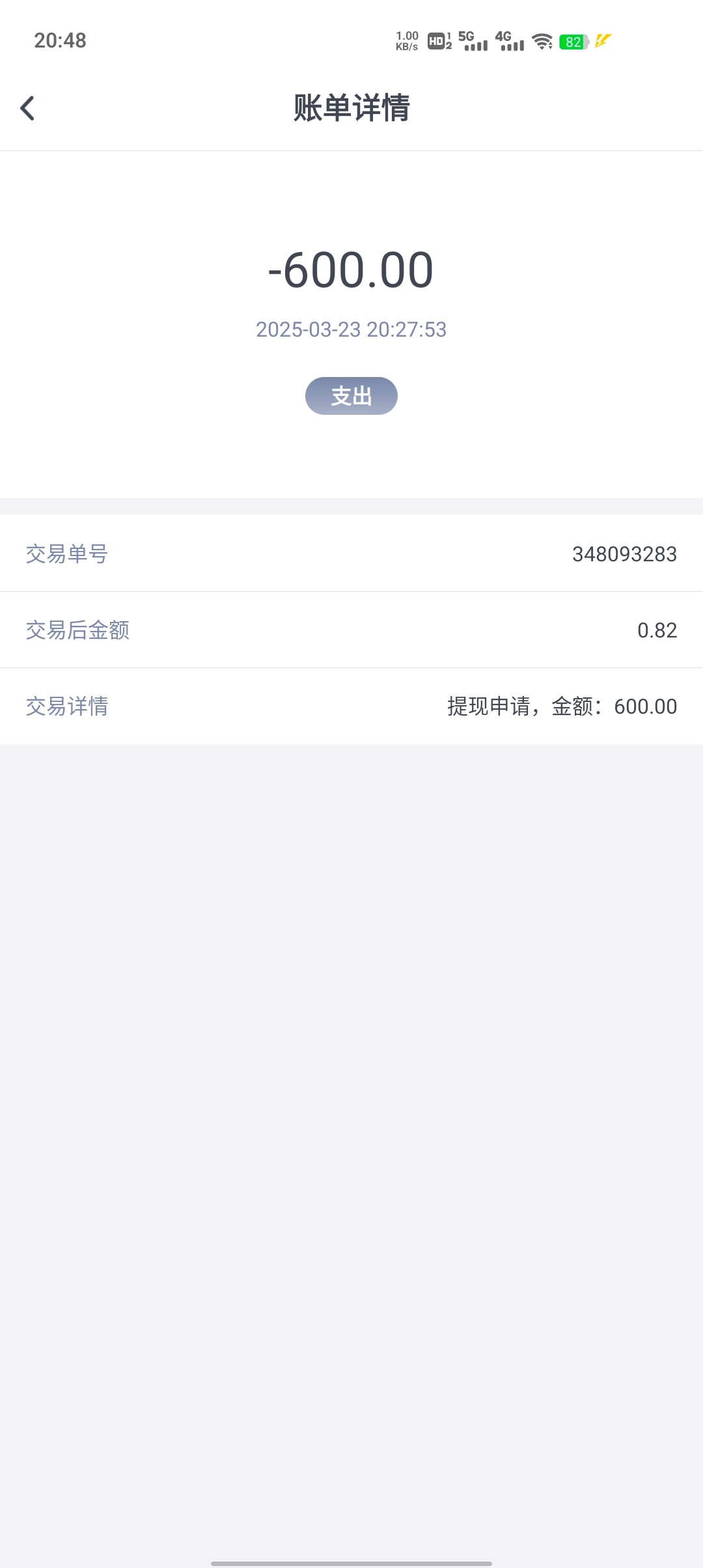This screenshot has width=703, height=1568.
Task: Tap the HD dual-SIM indicator
Action: 437,41
